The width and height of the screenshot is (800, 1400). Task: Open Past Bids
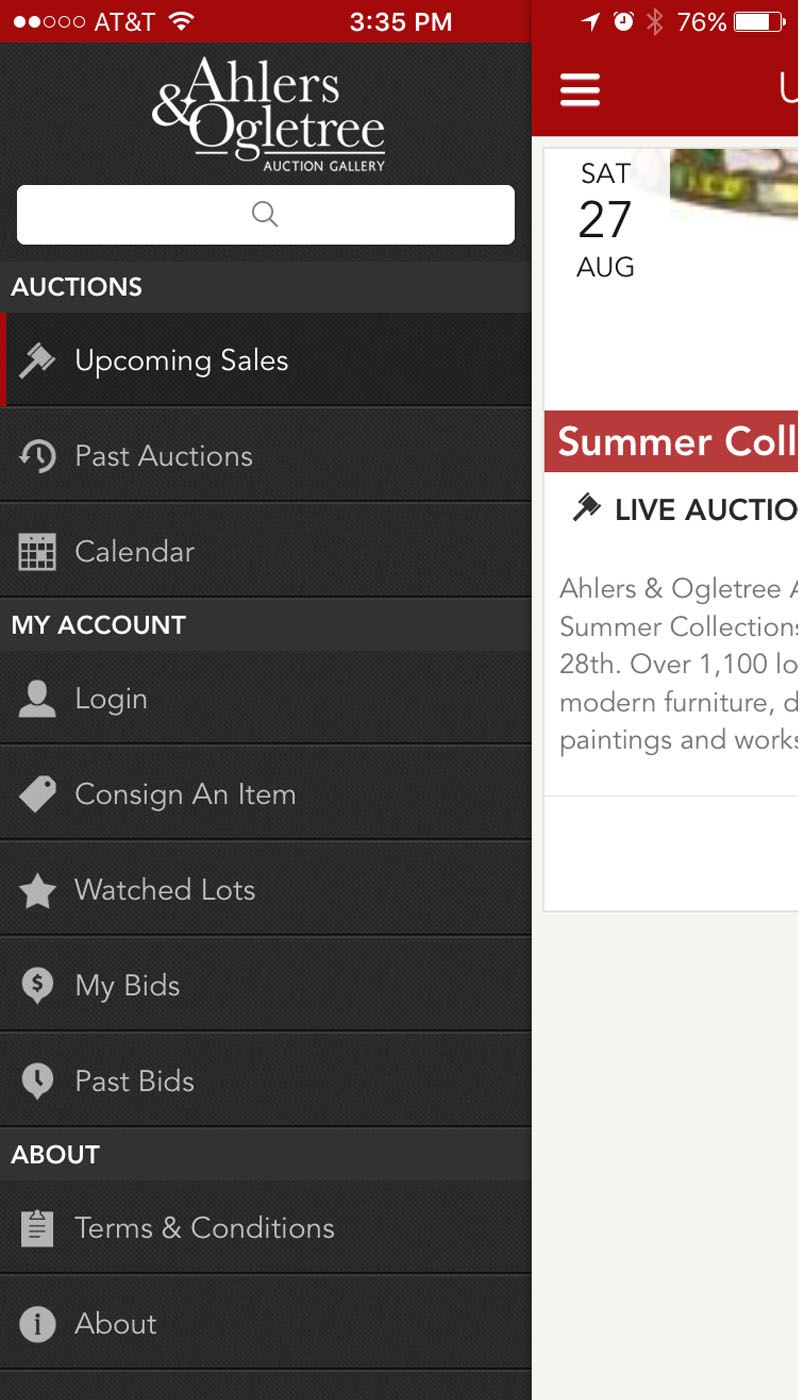(265, 1080)
